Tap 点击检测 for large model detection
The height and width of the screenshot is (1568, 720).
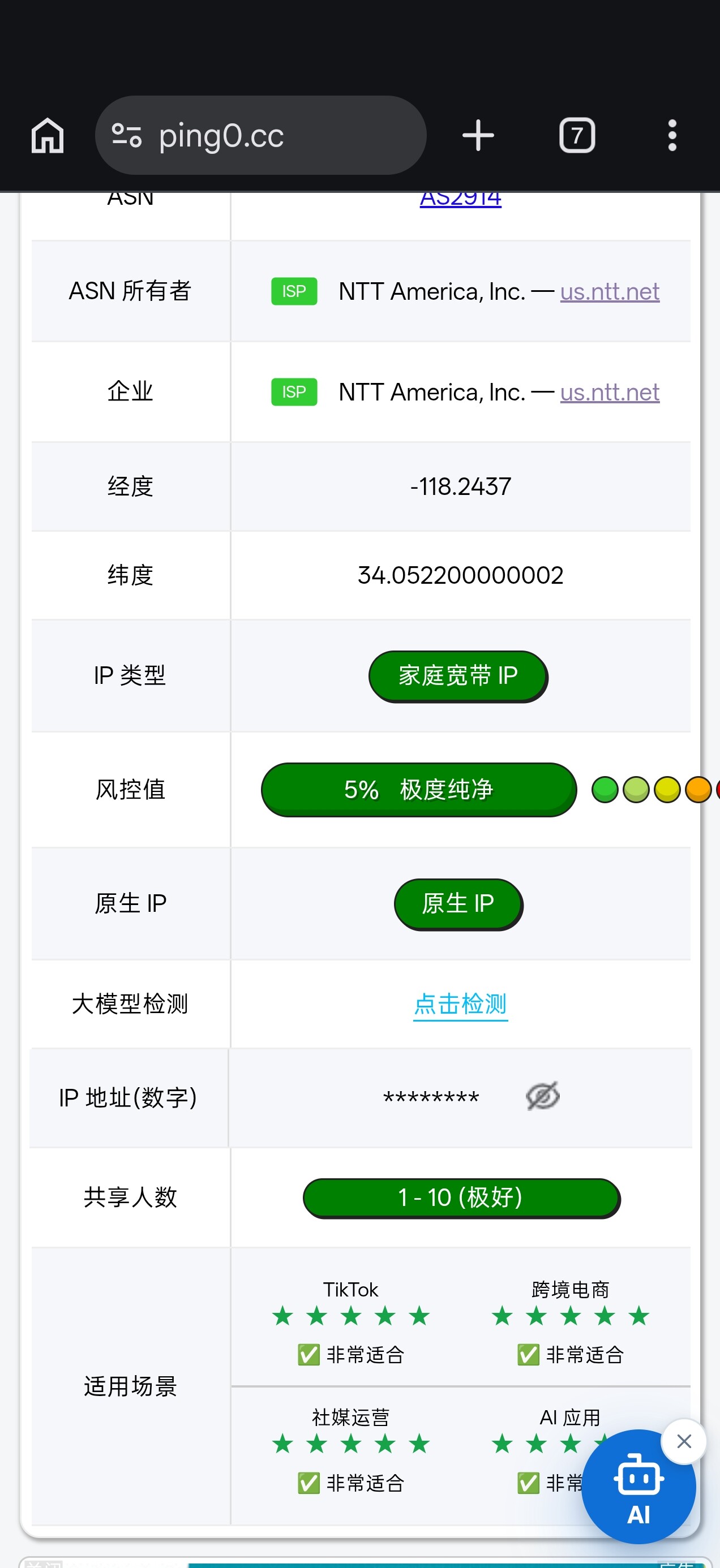point(461,1005)
